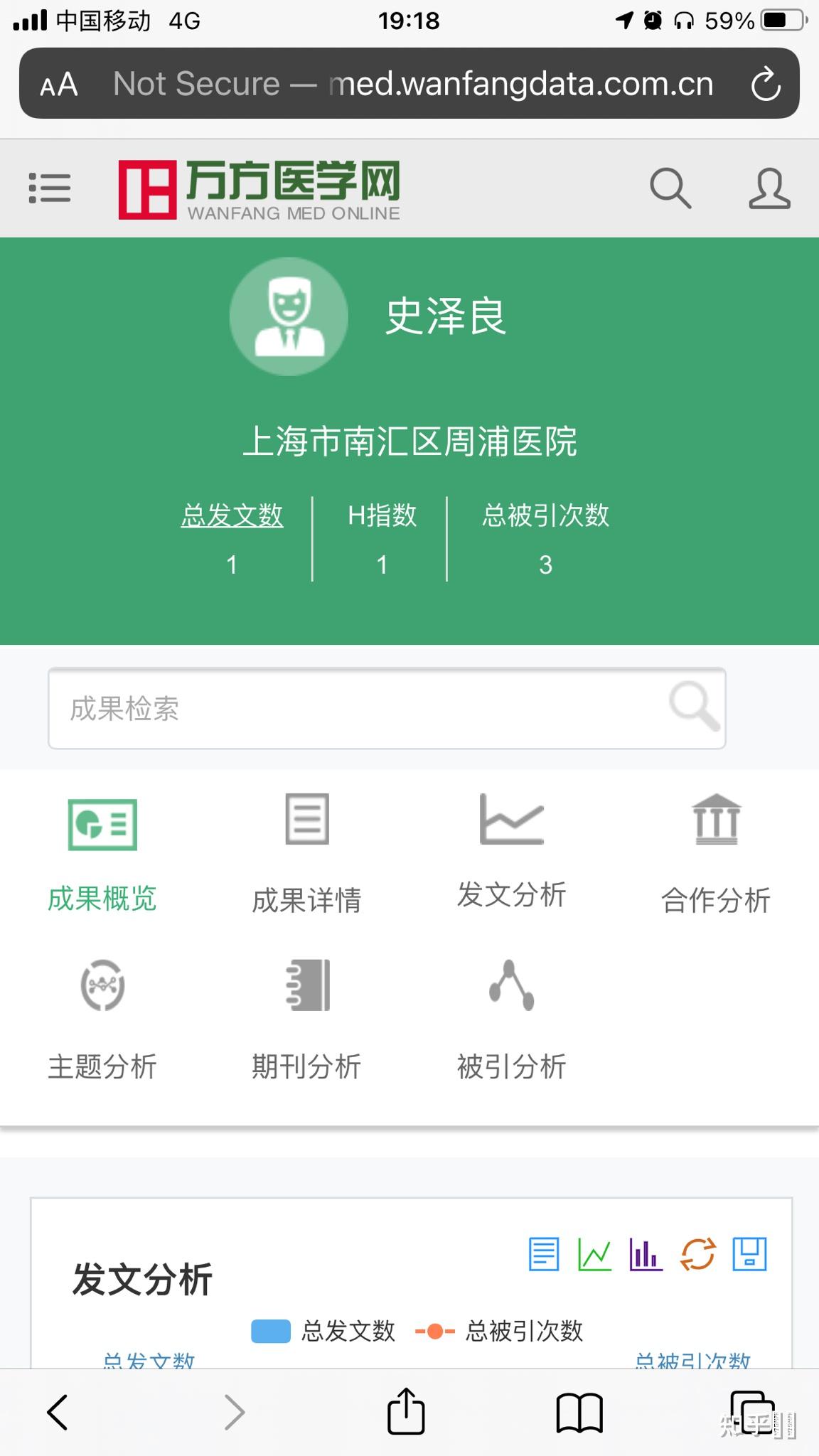Toggle the chart data table view

click(x=544, y=1255)
